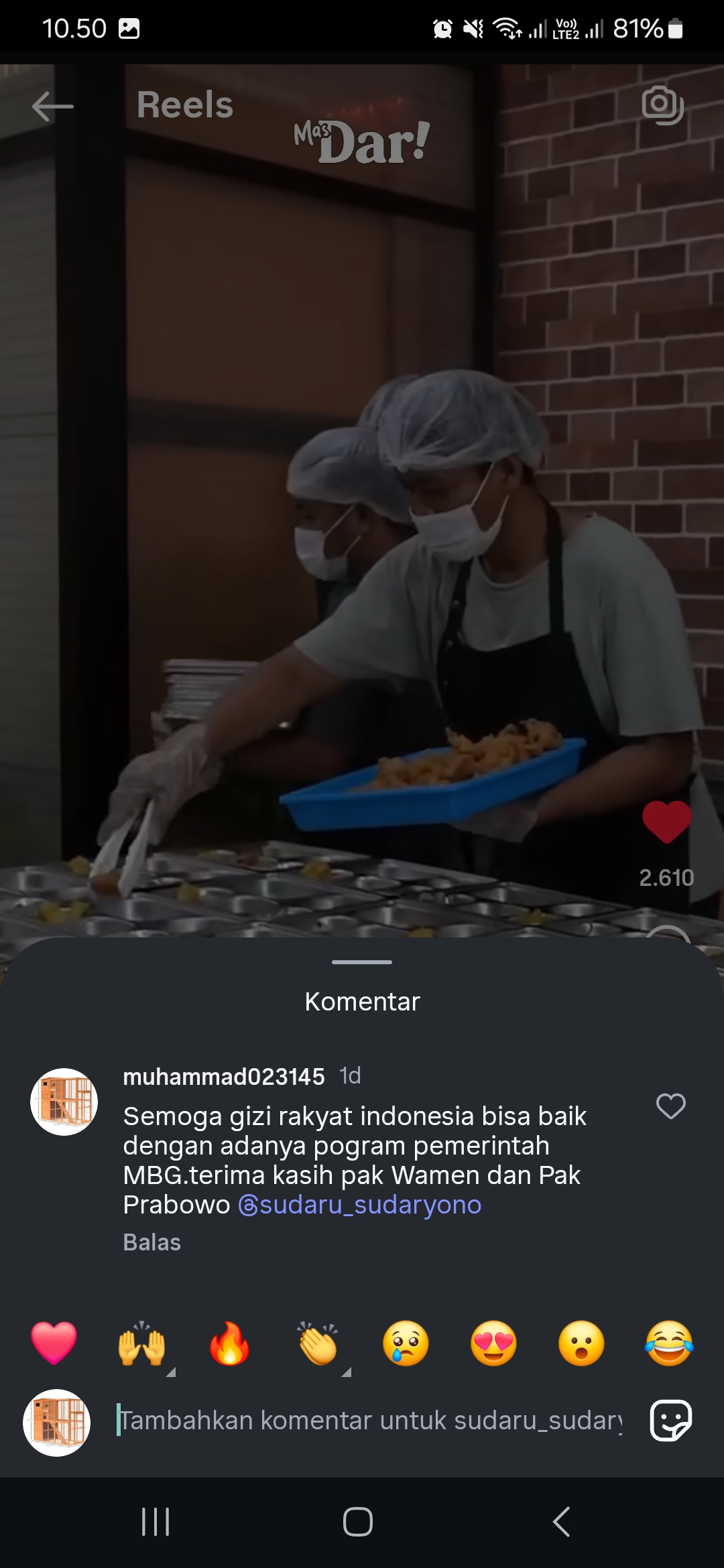This screenshot has width=724, height=1568.
Task: Tap the comments sheet drag handle
Action: (362, 962)
